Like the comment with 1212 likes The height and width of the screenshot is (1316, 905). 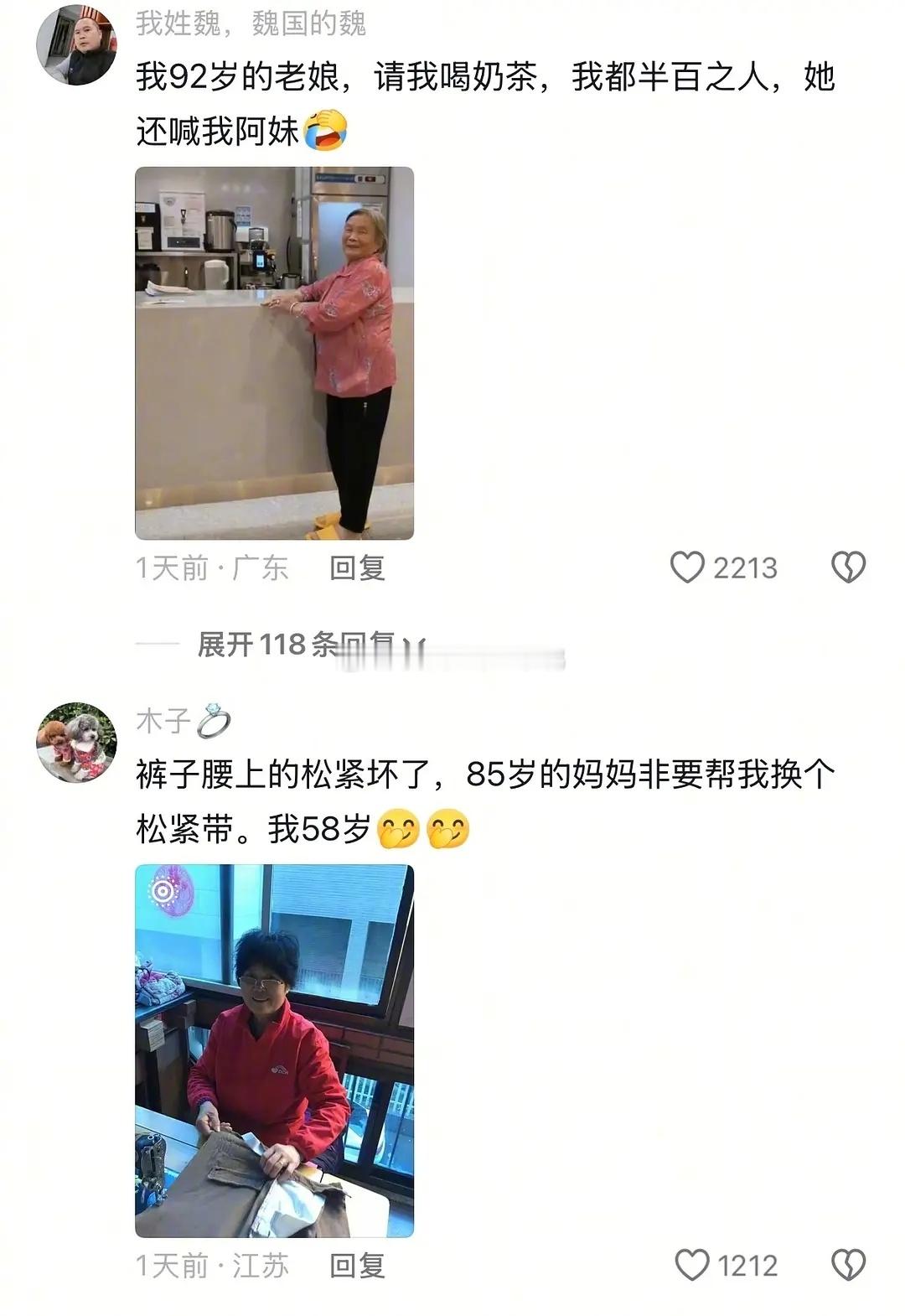click(x=691, y=1265)
